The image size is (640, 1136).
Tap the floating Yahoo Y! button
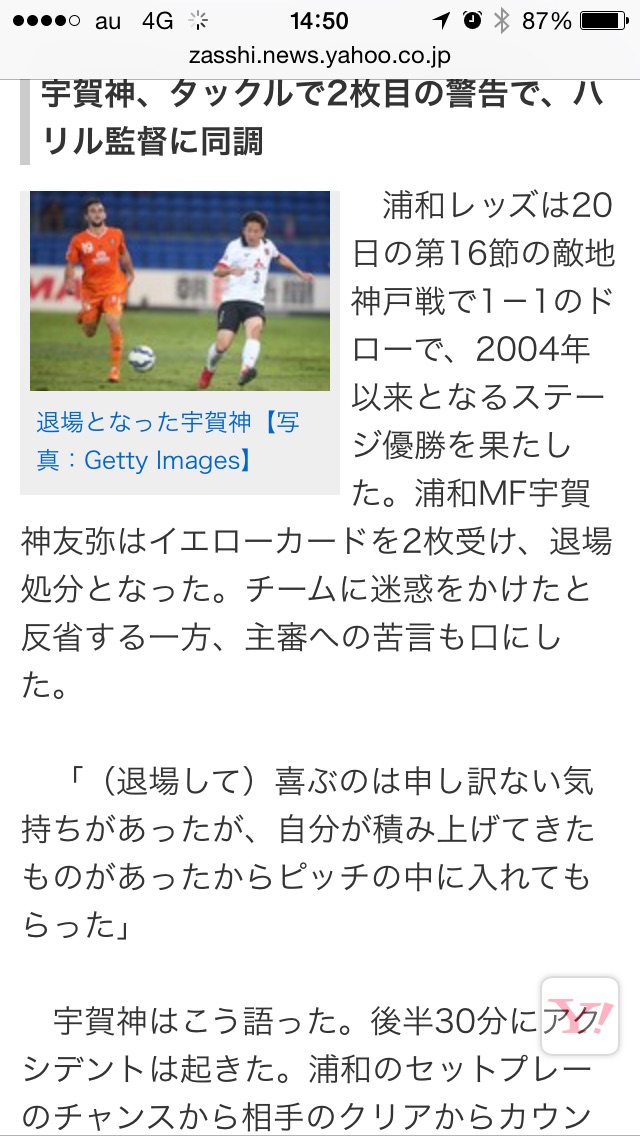click(578, 1012)
